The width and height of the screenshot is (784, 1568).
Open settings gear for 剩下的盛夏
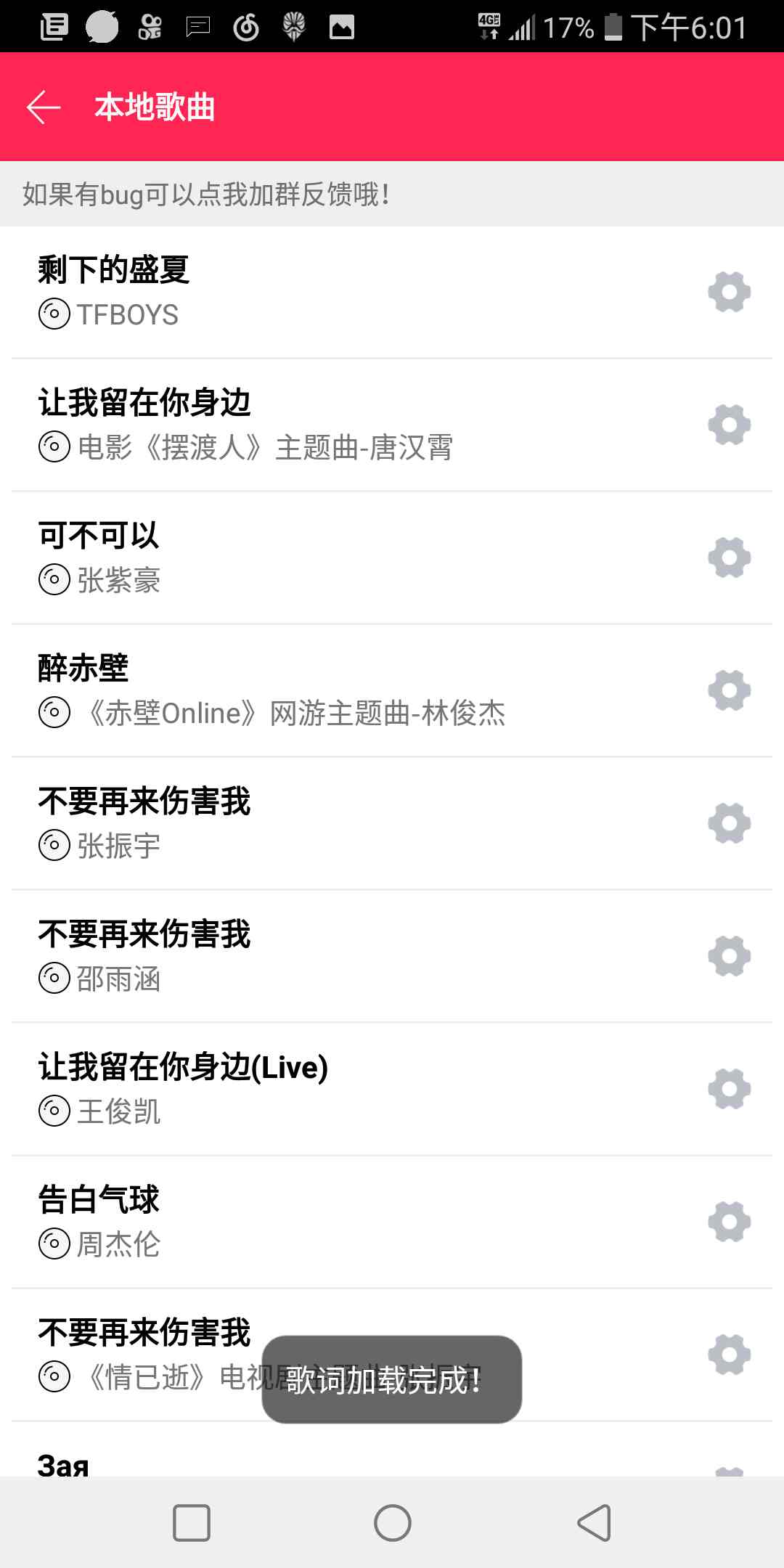pyautogui.click(x=729, y=292)
